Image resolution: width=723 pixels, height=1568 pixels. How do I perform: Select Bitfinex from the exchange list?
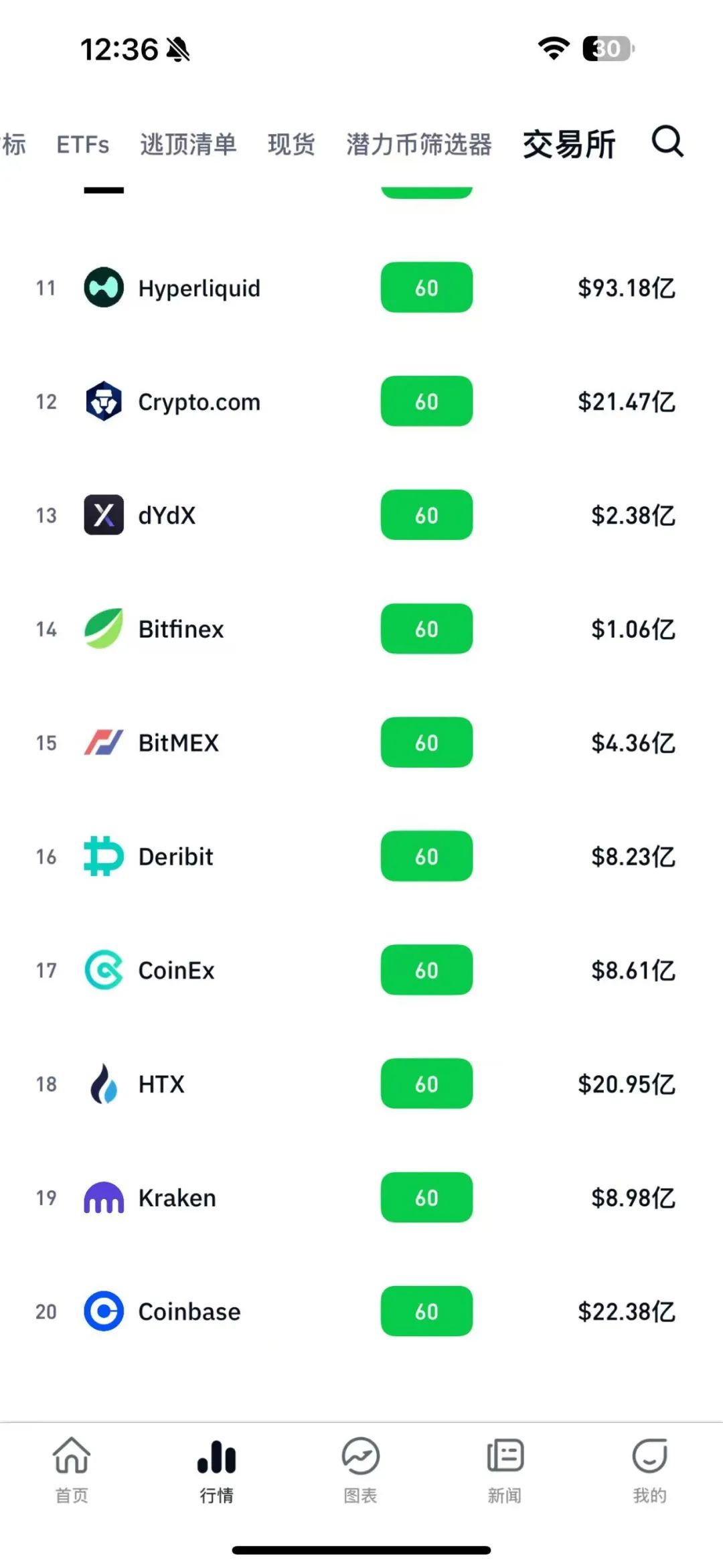[181, 630]
